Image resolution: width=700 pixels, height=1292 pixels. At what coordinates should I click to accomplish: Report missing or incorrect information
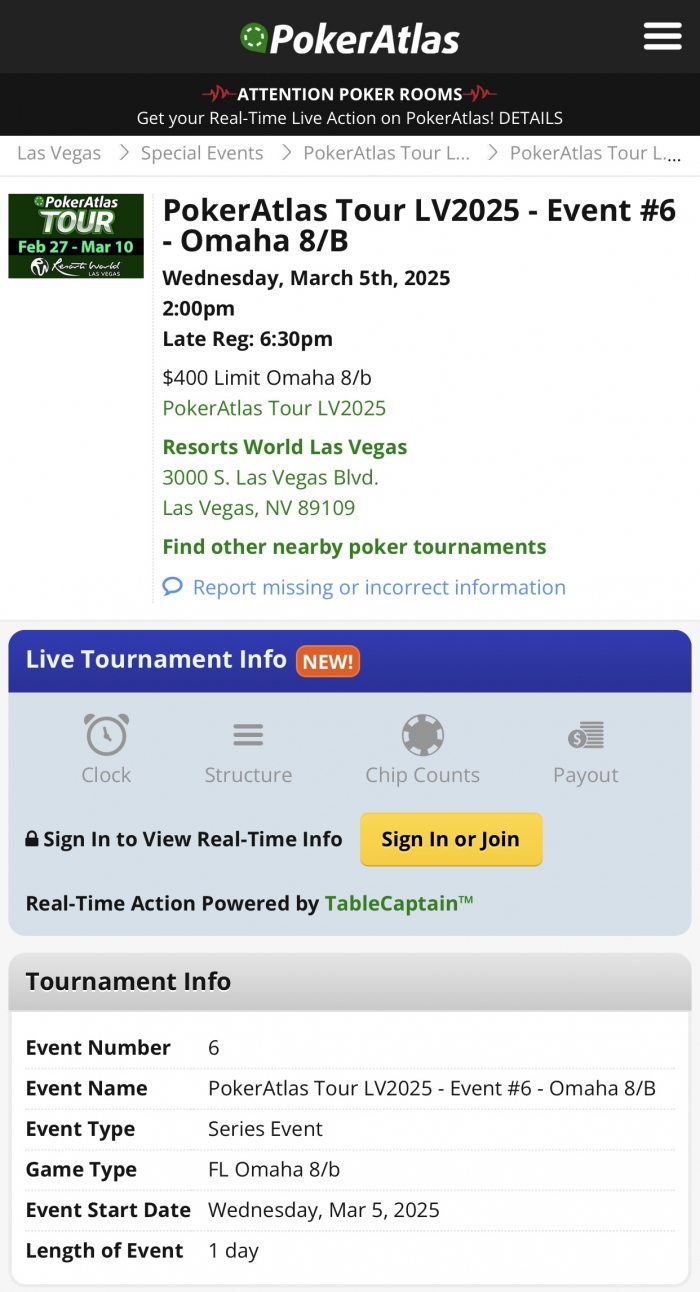click(x=364, y=587)
